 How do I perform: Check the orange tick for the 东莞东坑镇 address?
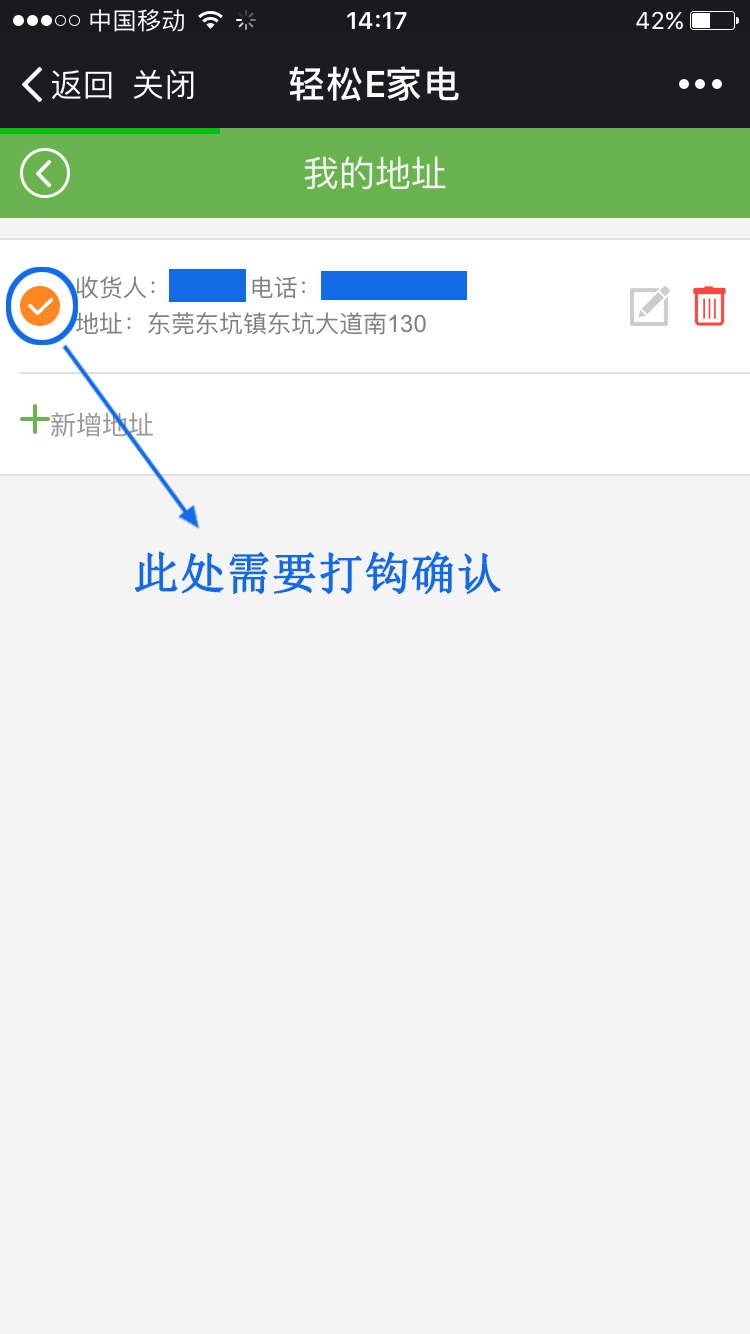(x=41, y=305)
